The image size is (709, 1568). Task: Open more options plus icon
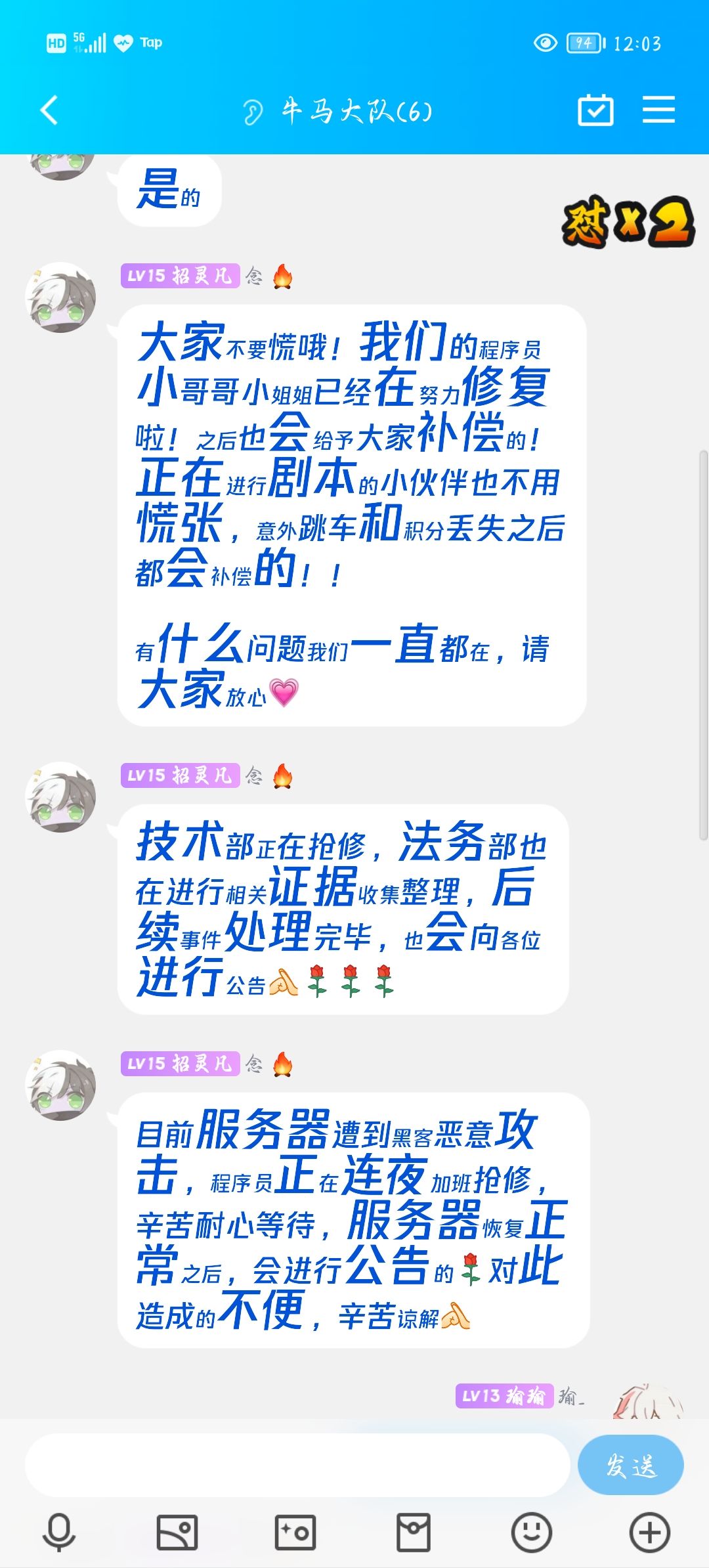pos(650,1533)
